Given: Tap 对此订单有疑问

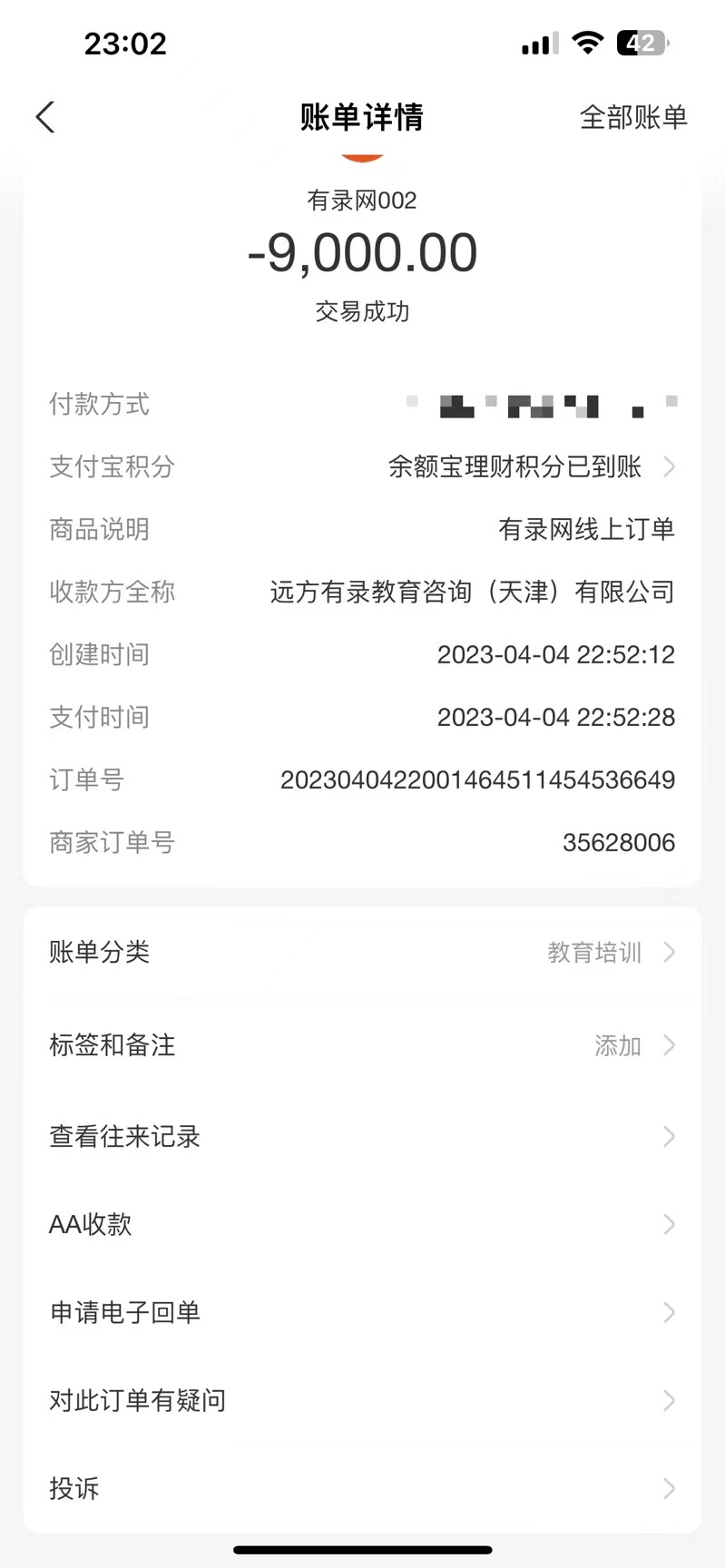Looking at the screenshot, I should (x=363, y=1400).
